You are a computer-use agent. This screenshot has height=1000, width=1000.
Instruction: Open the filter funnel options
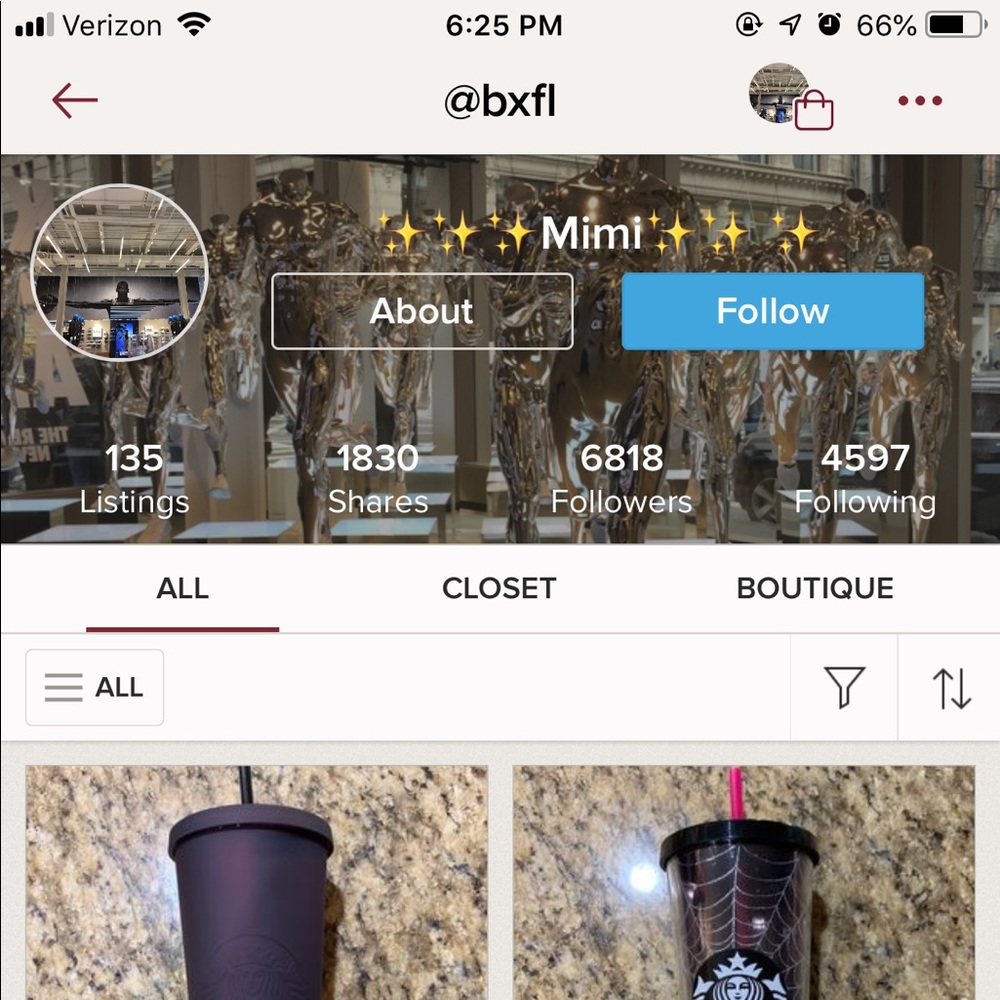coord(844,688)
